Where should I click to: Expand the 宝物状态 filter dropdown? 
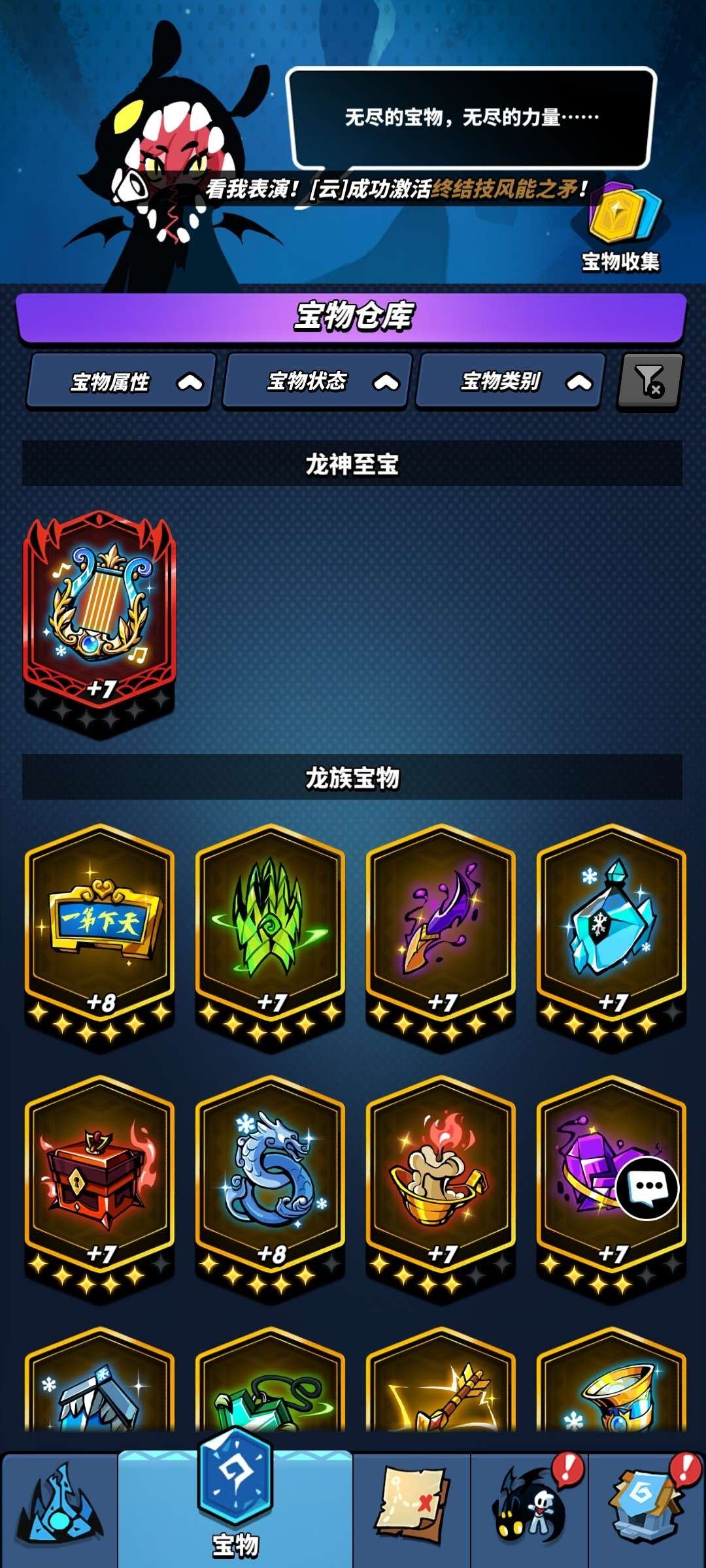[x=316, y=382]
